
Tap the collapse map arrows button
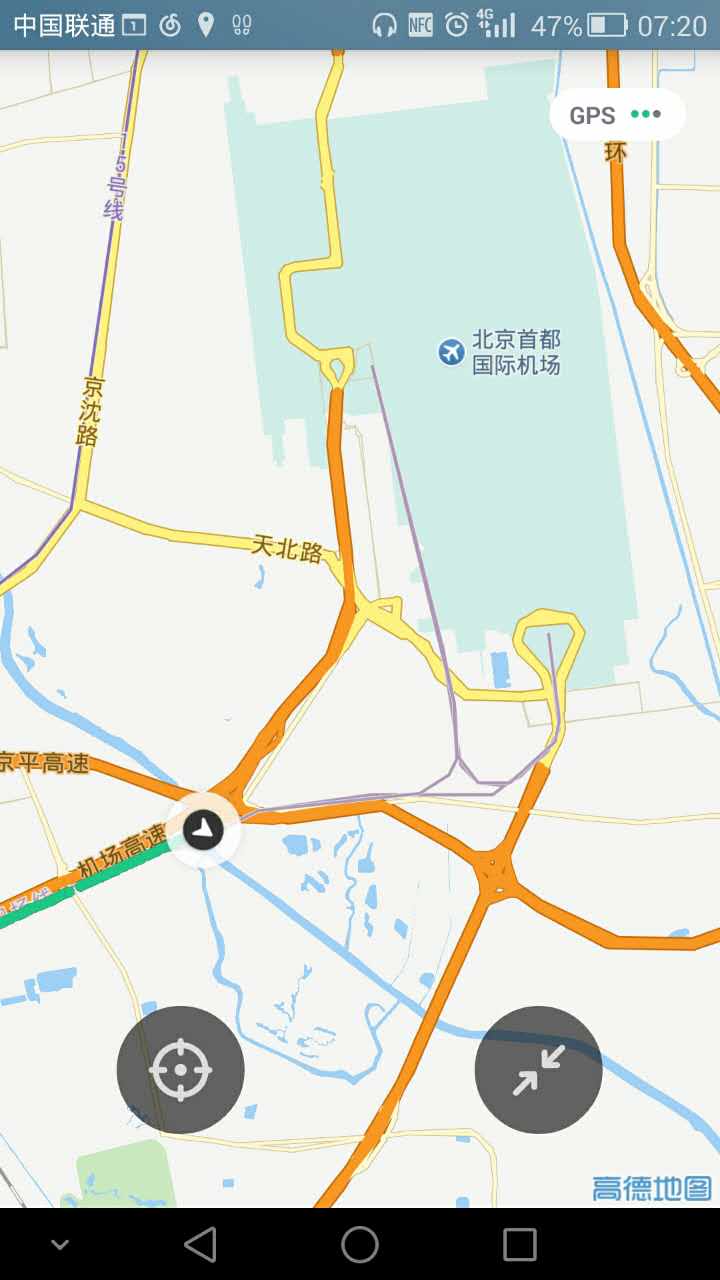(538, 1069)
